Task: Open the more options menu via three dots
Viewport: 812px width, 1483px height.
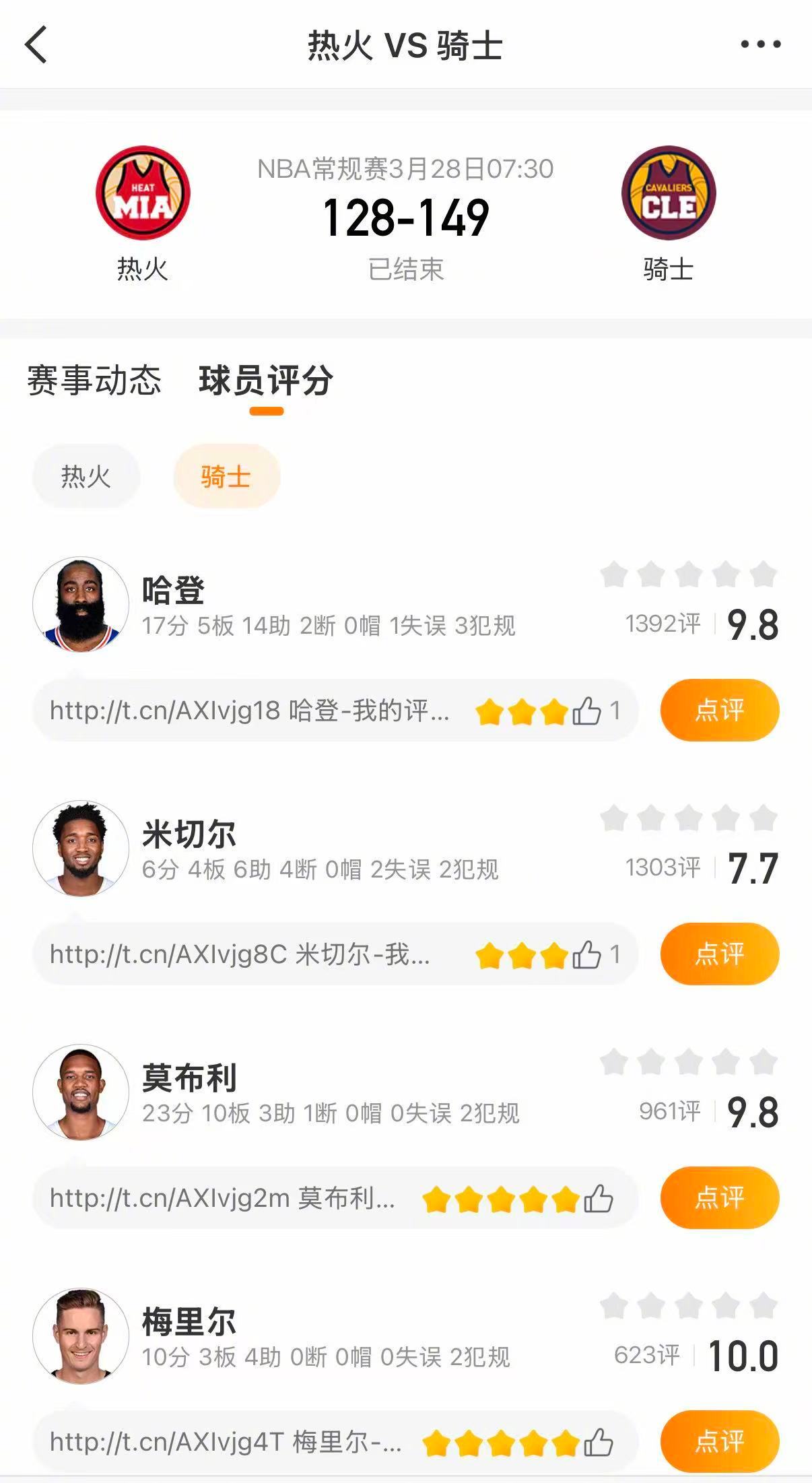Action: [759, 44]
